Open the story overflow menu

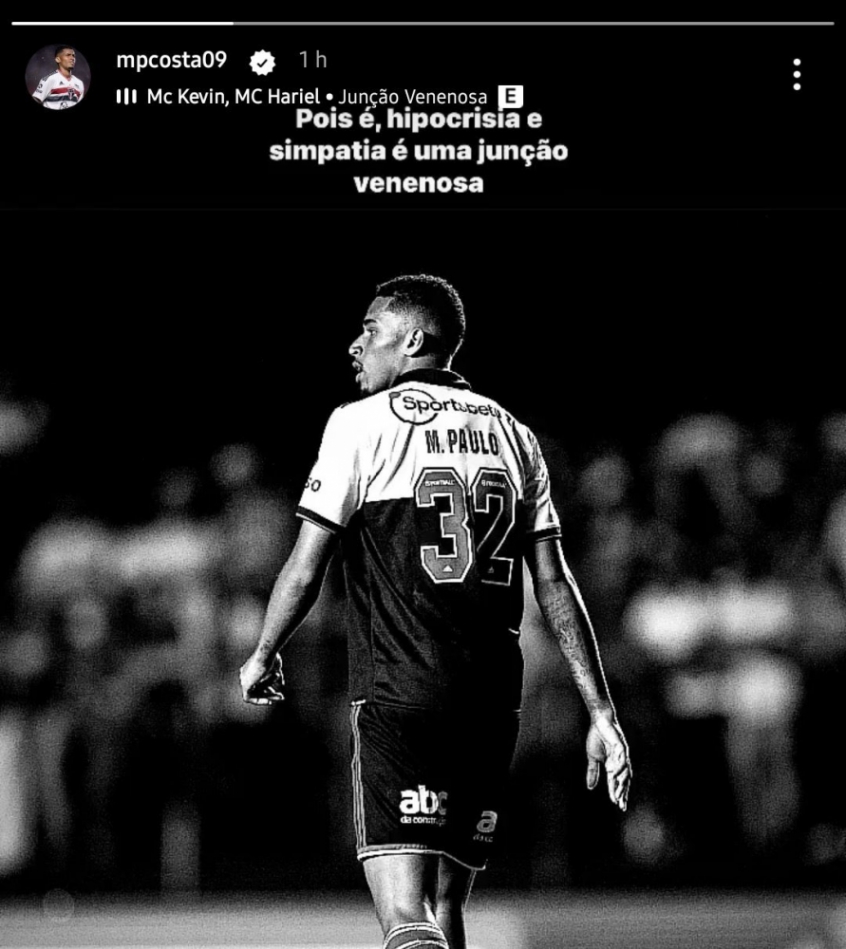[x=796, y=75]
